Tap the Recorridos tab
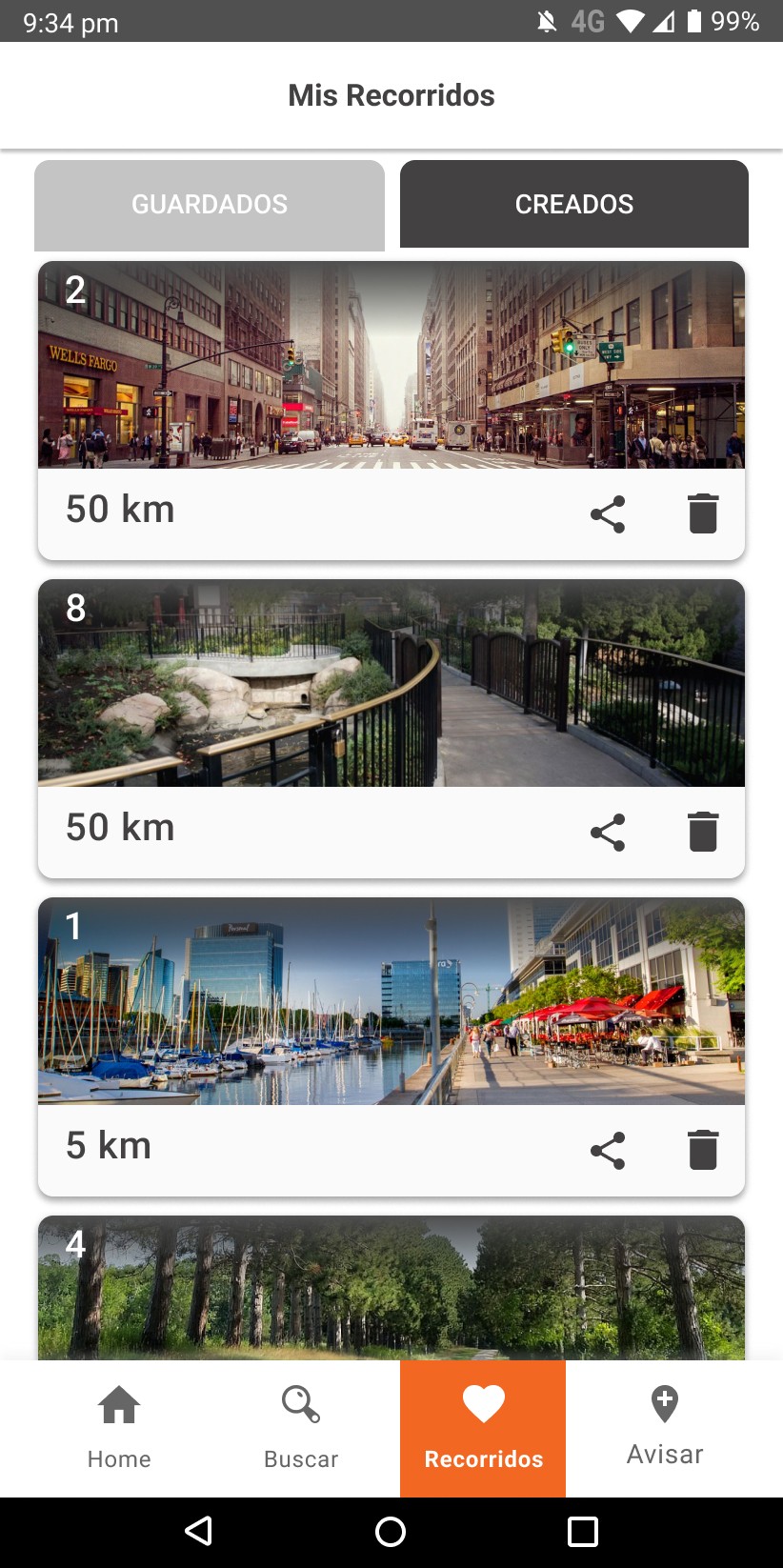The width and height of the screenshot is (783, 1568). (x=483, y=1427)
